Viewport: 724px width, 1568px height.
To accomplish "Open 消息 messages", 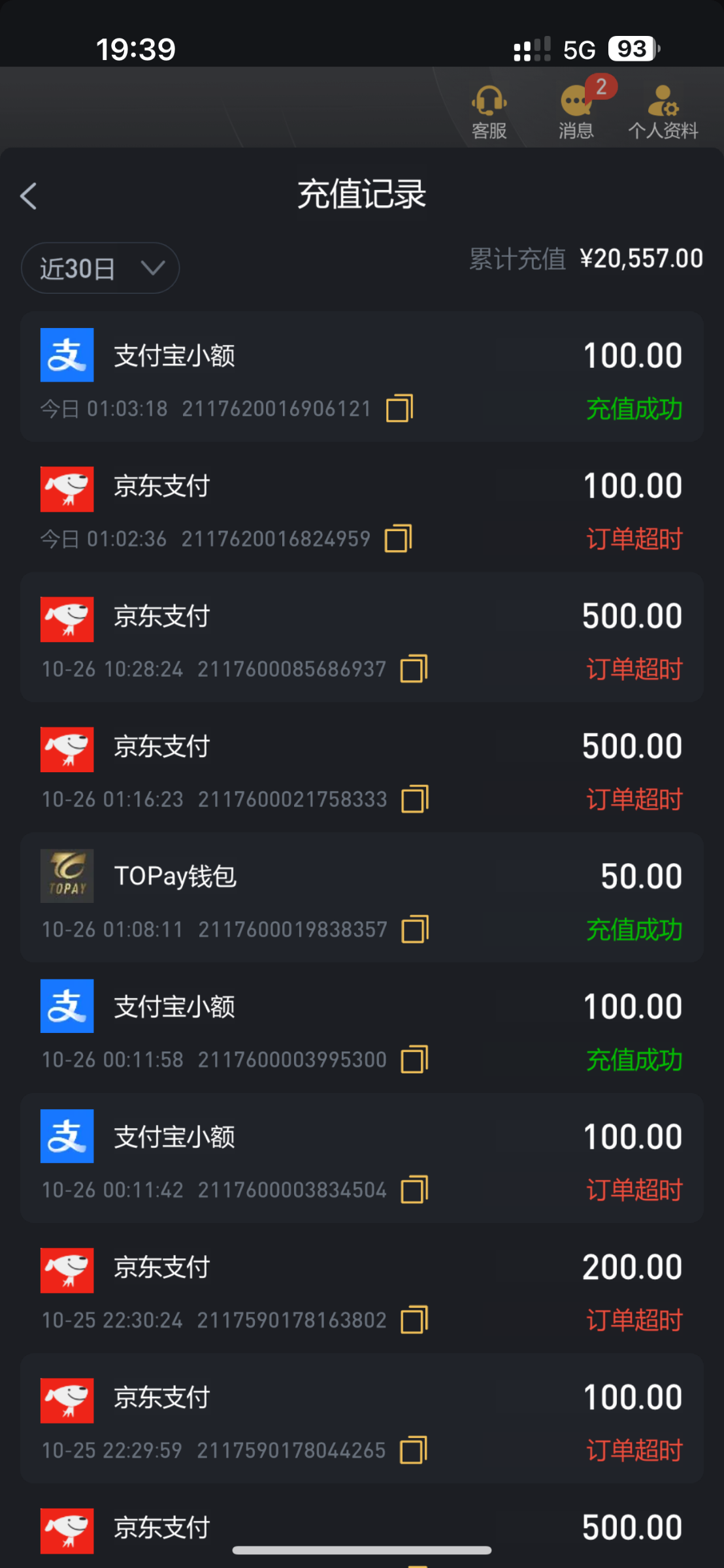I will [x=576, y=111].
